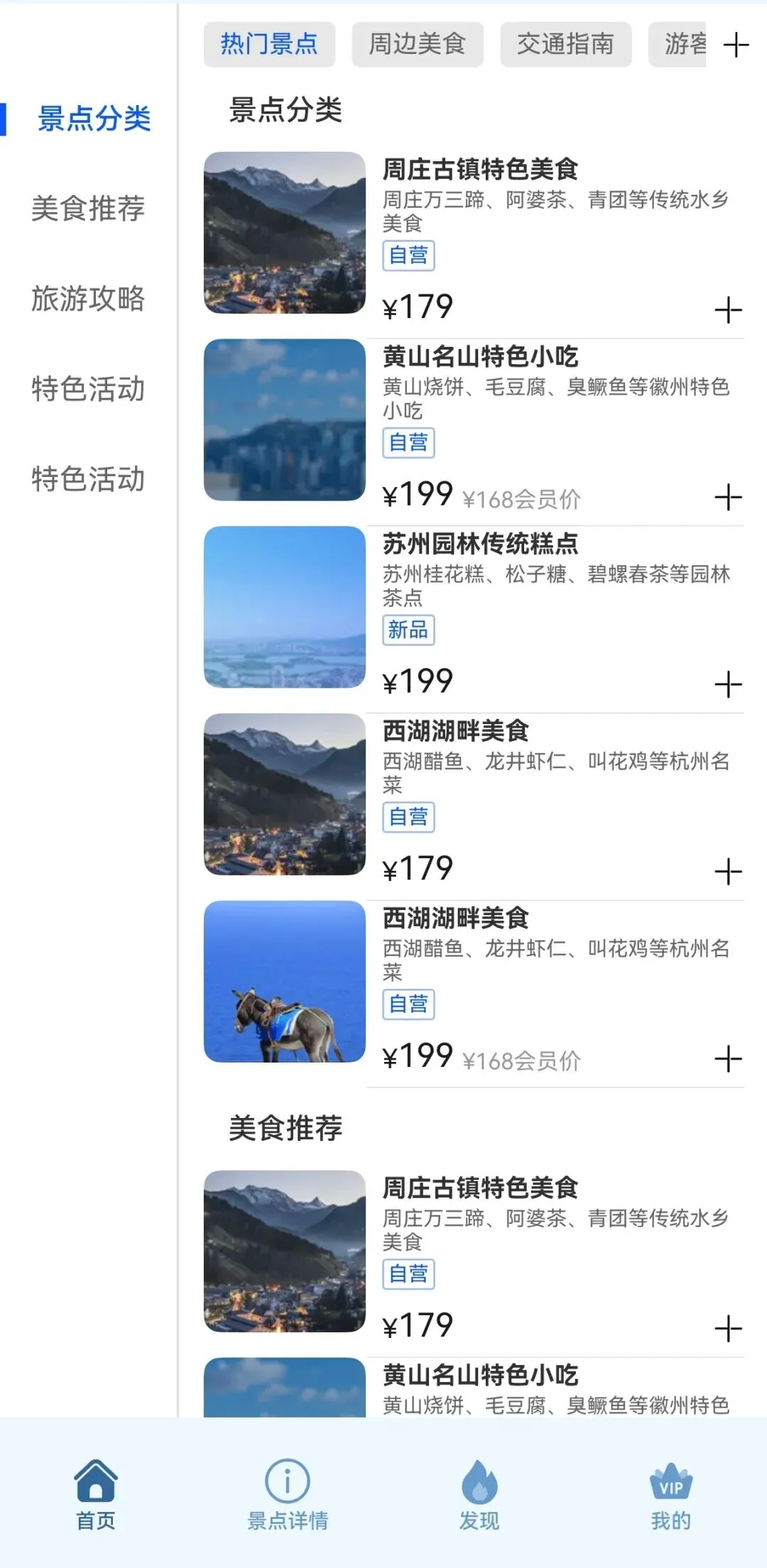Open the 我的 VIP tab

(671, 1495)
